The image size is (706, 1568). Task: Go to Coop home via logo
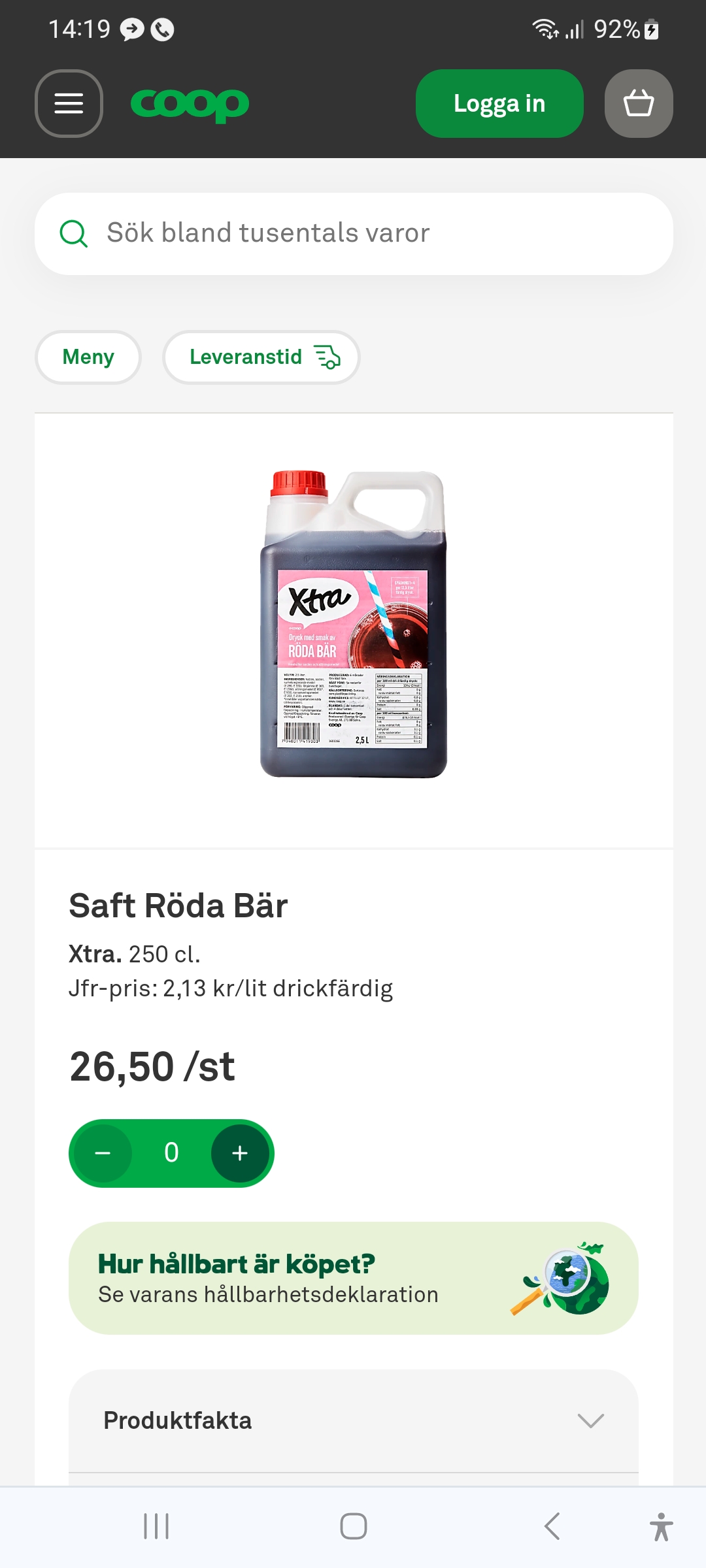[190, 104]
